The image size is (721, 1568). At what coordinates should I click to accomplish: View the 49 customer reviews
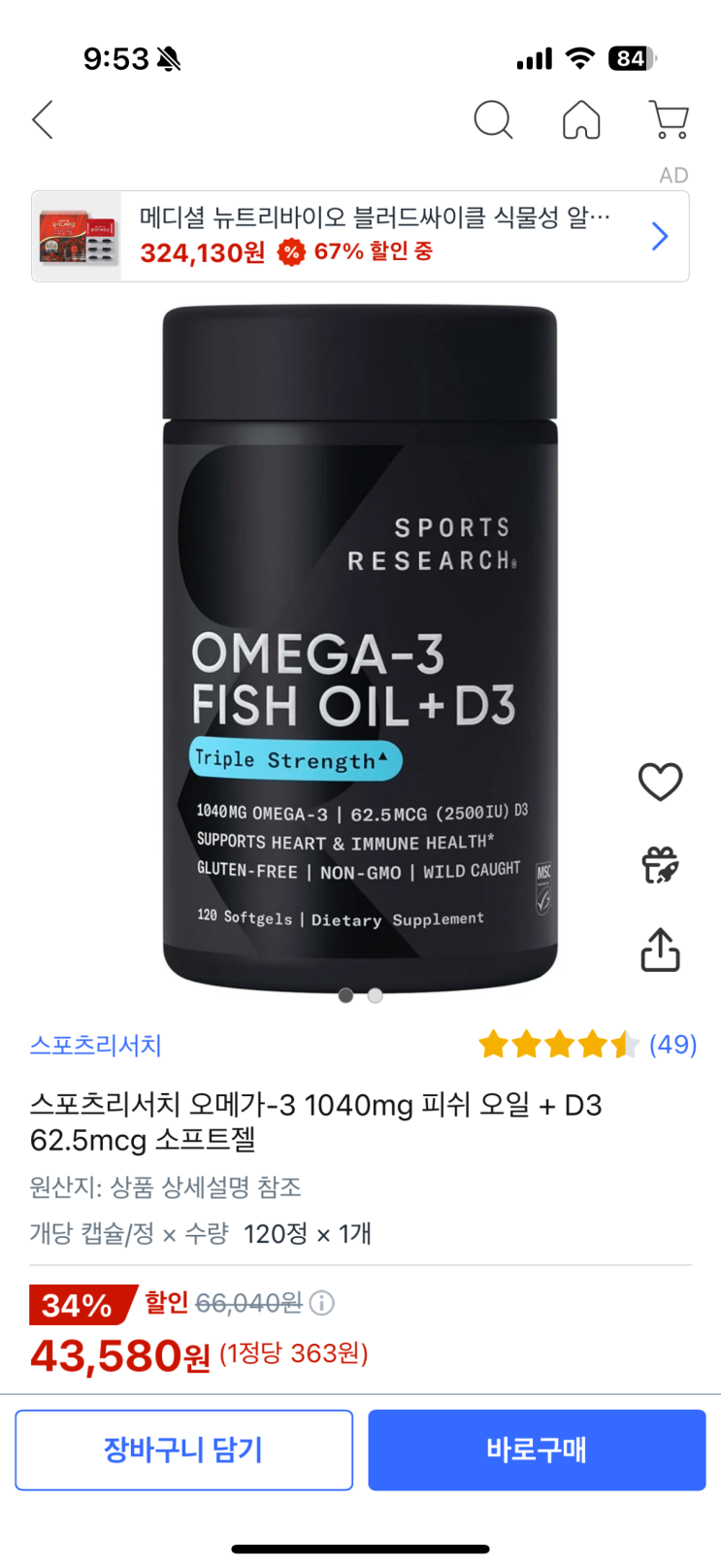pos(672,1045)
